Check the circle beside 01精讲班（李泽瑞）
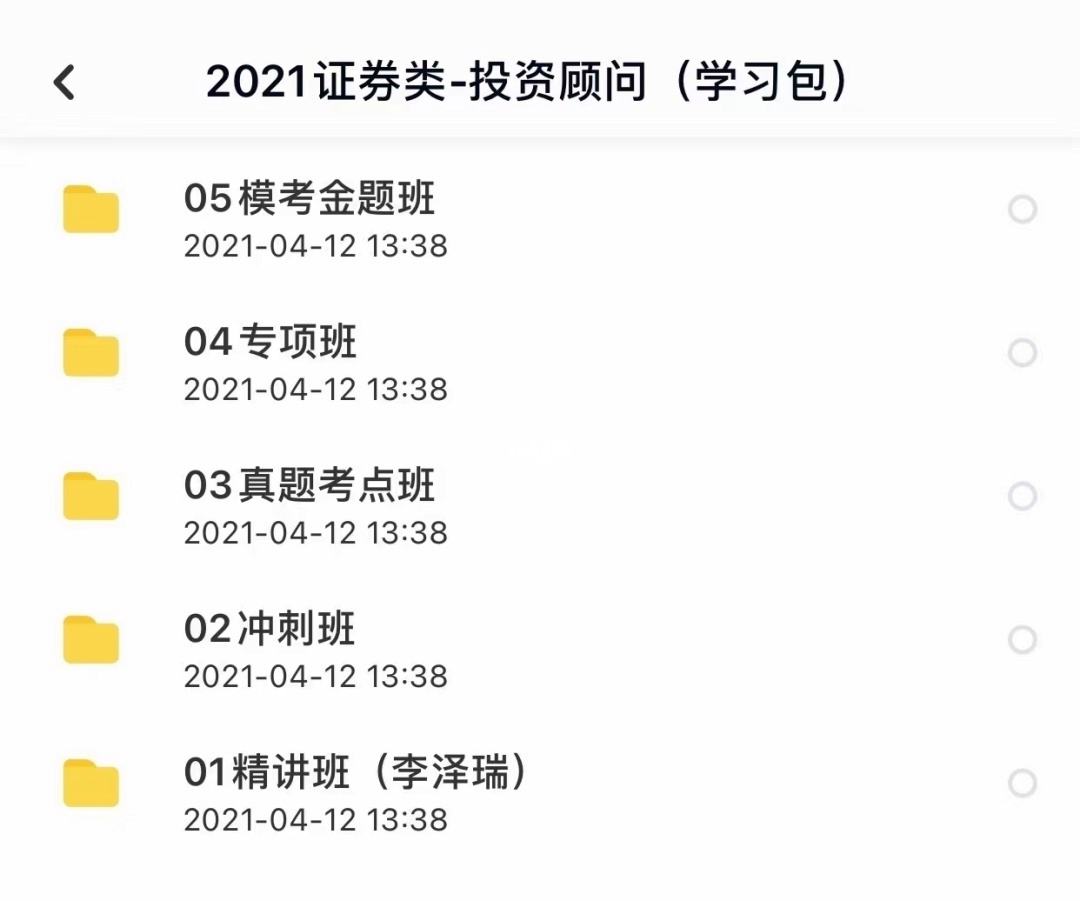Viewport: 1080px width, 901px height. click(1022, 782)
